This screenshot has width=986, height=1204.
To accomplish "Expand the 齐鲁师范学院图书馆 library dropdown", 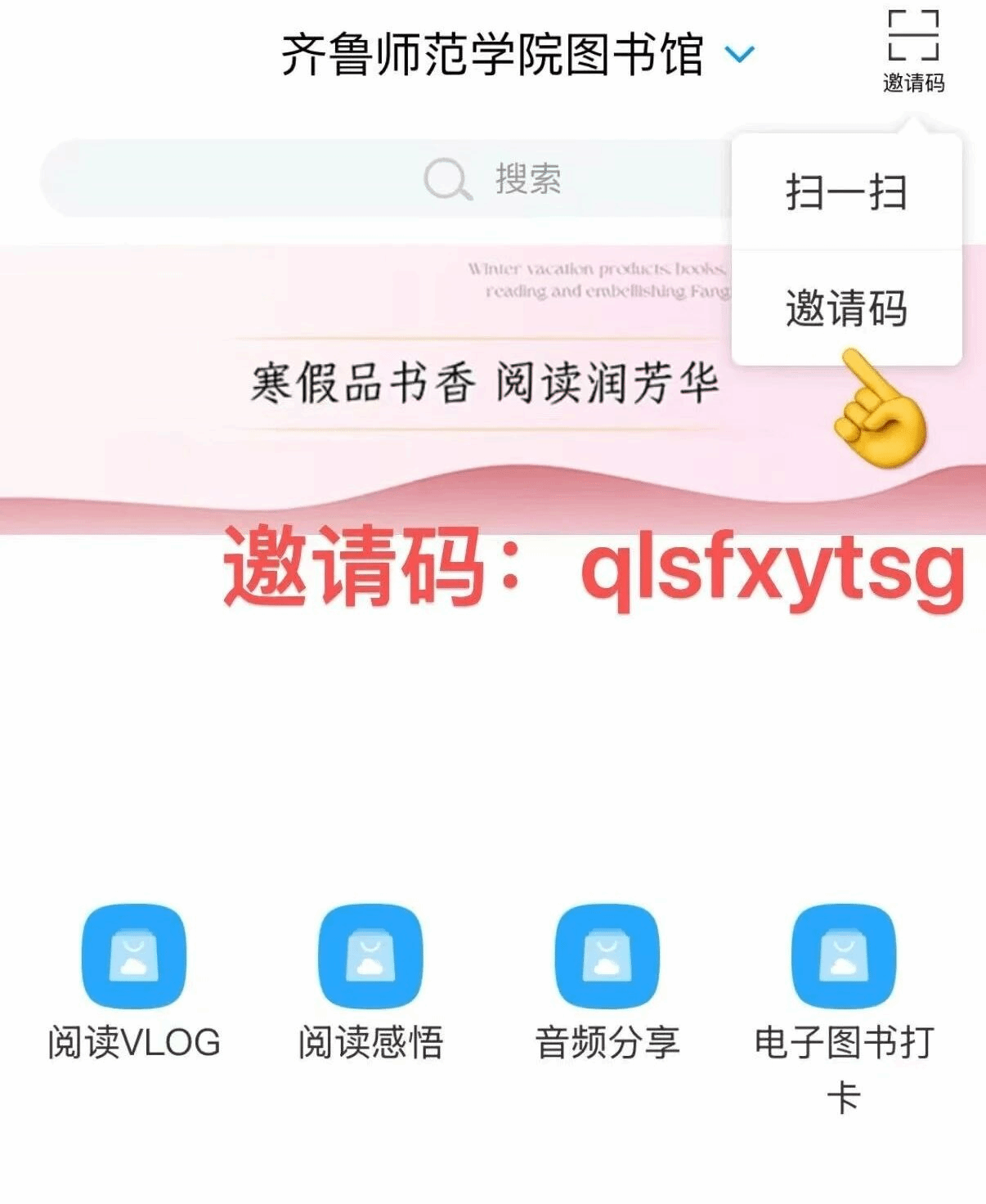I will [741, 55].
